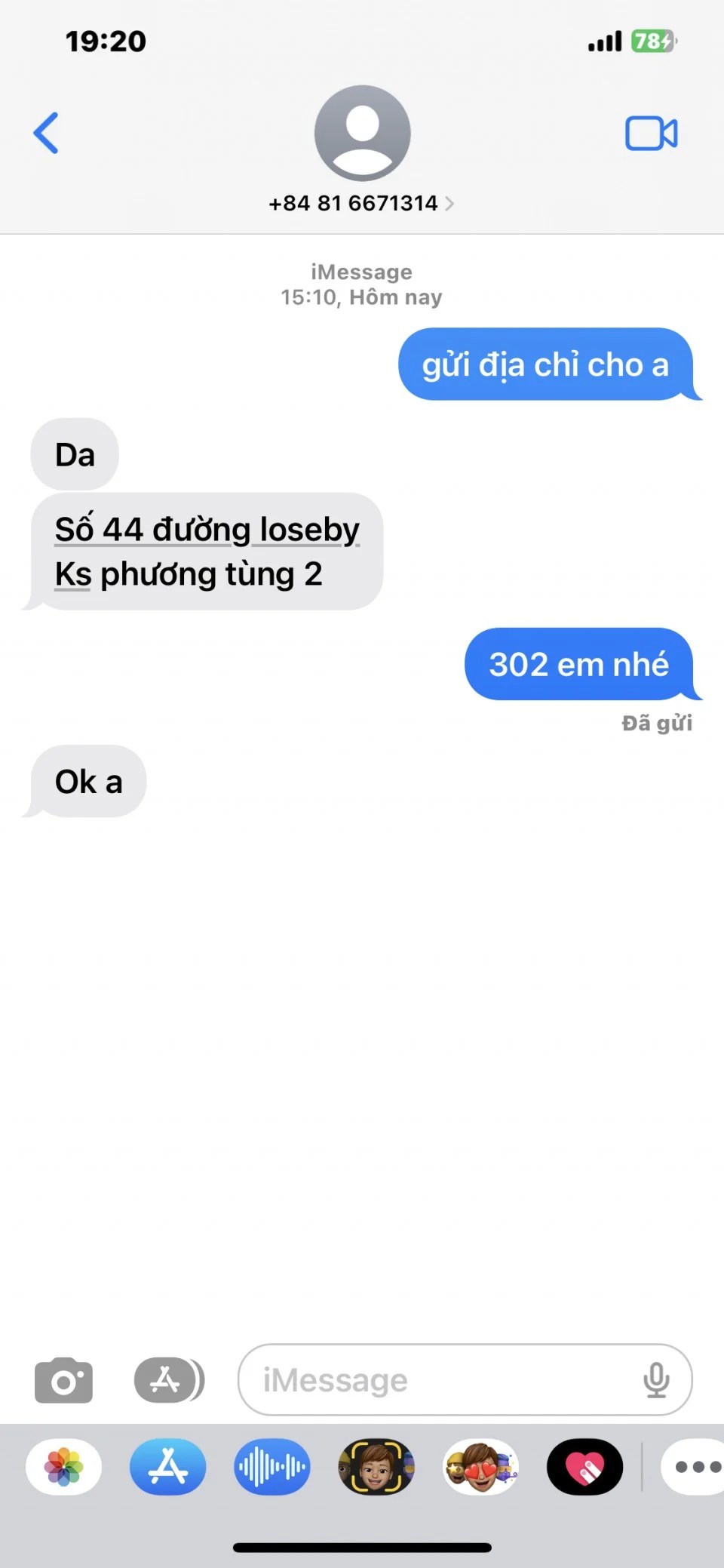Image resolution: width=724 pixels, height=1568 pixels.
Task: Go back to the messages list
Action: tap(47, 133)
